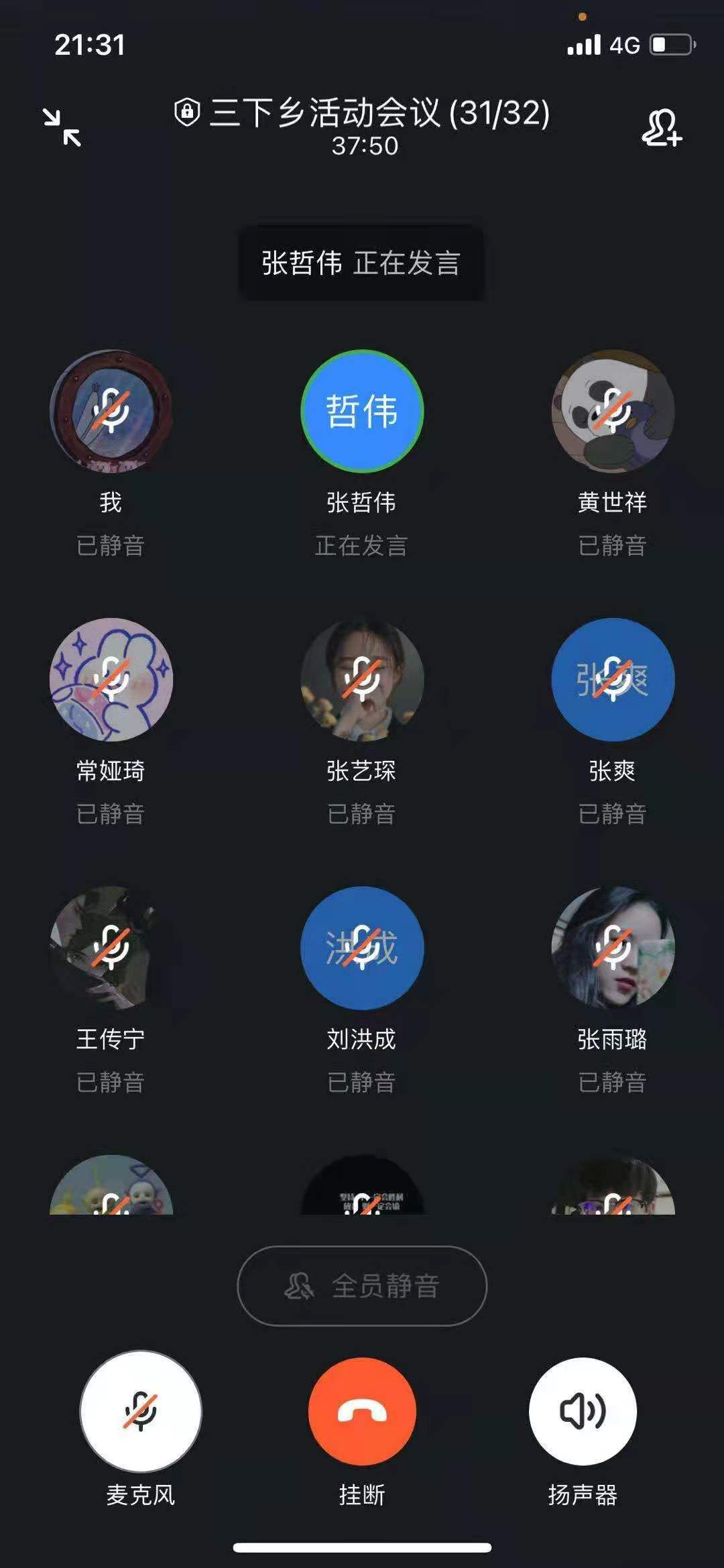Select participant 张爽
This screenshot has width=724, height=1568.
click(613, 679)
